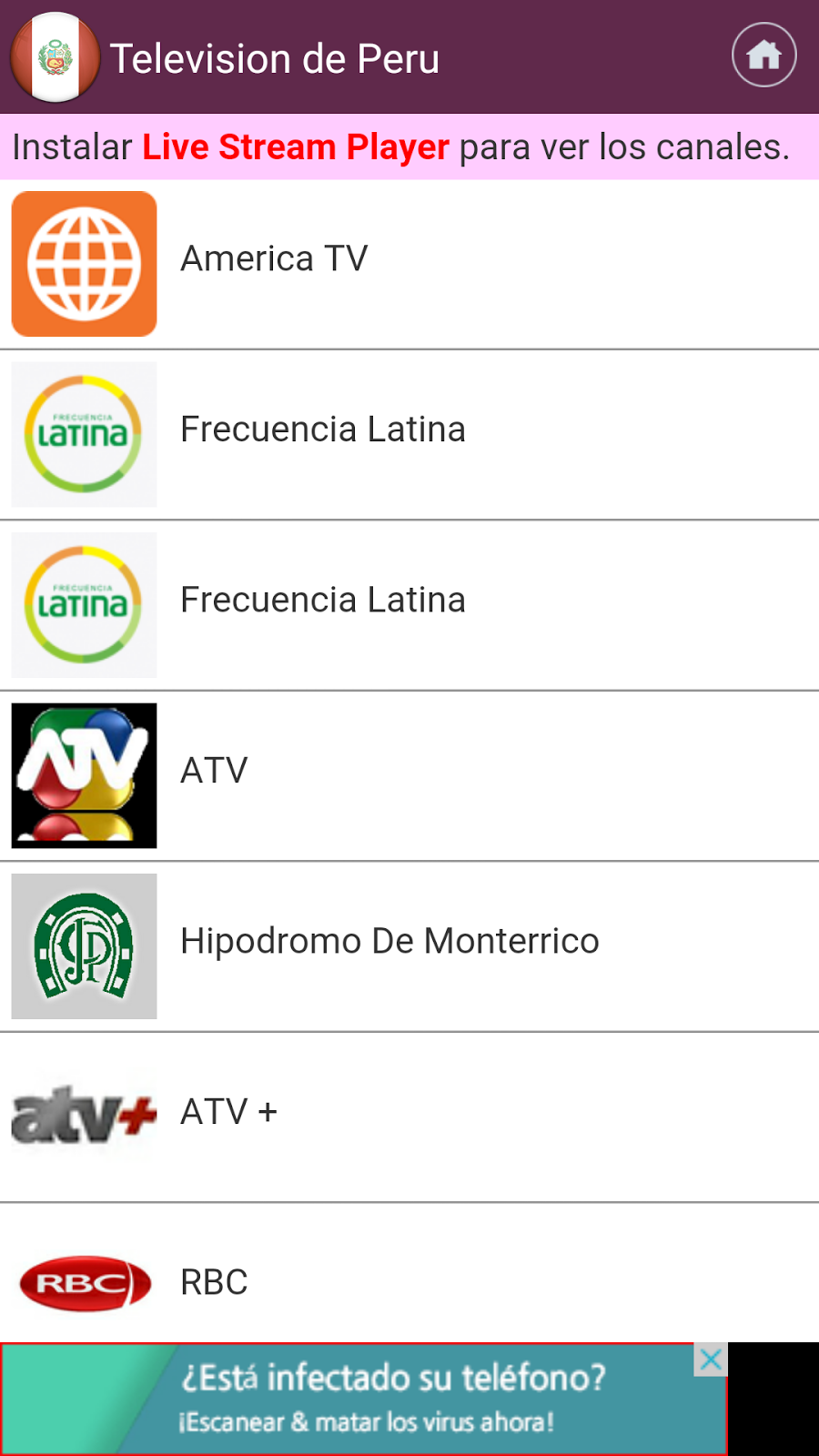The width and height of the screenshot is (819, 1456).
Task: Open the Home button in the top bar
Action: click(x=763, y=56)
